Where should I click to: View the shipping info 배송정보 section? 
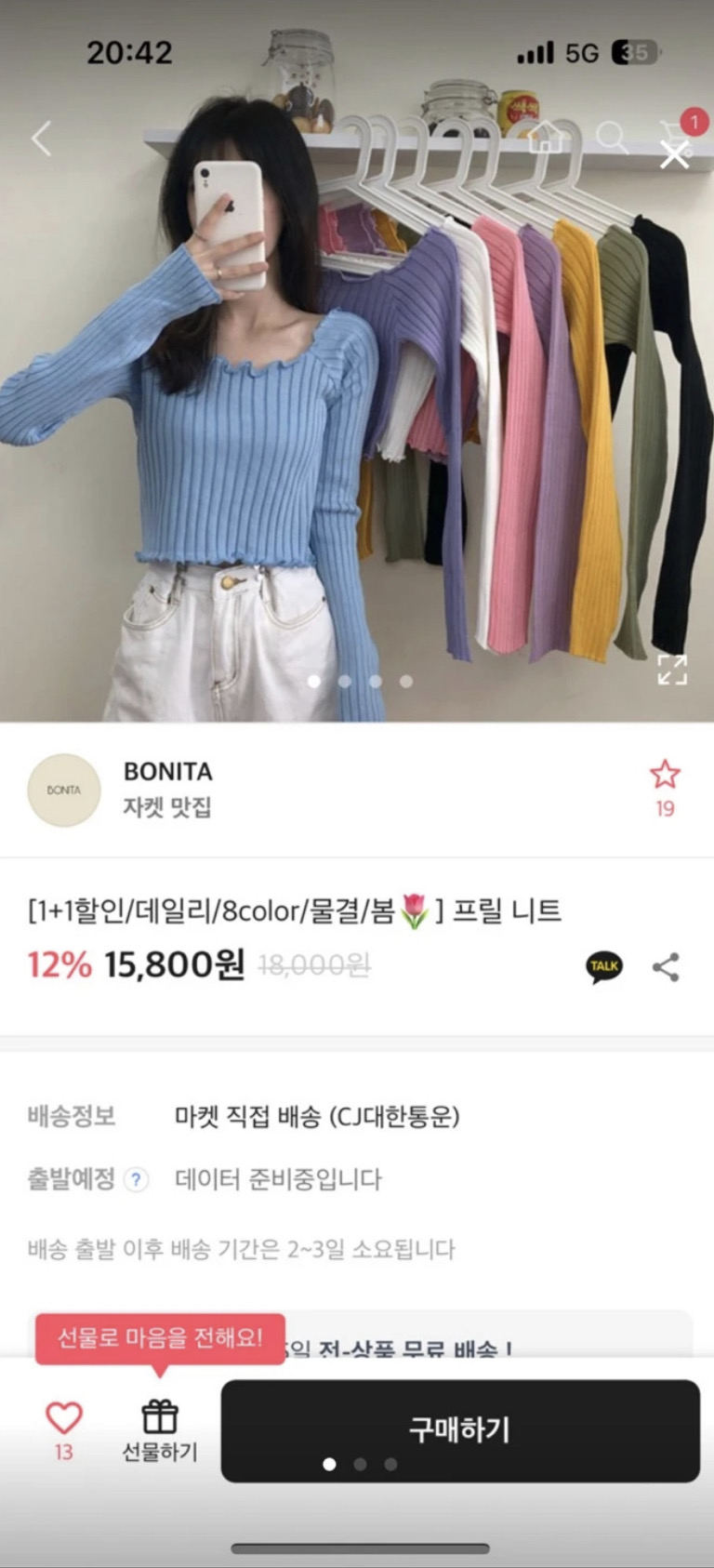70,1118
